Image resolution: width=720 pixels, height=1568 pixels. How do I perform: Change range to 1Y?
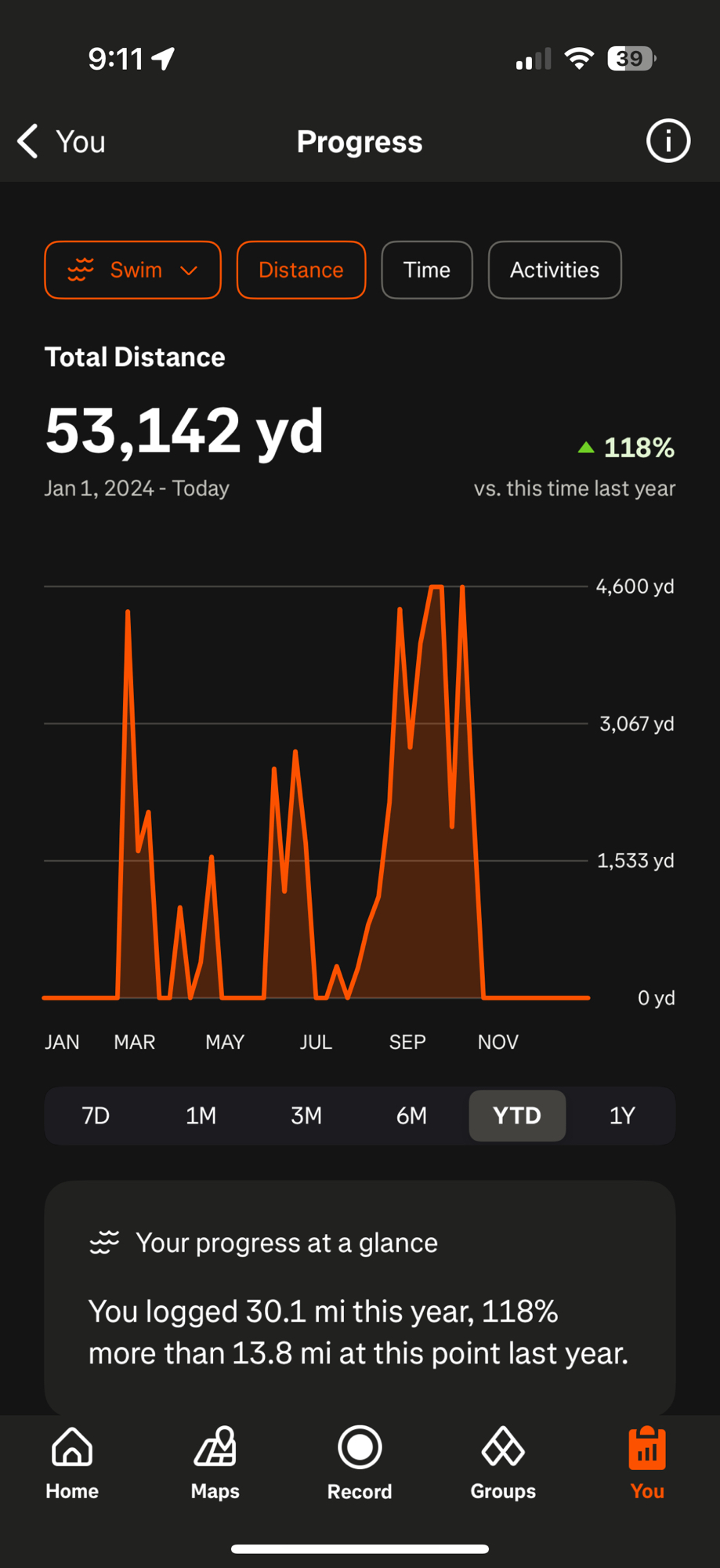click(622, 1116)
